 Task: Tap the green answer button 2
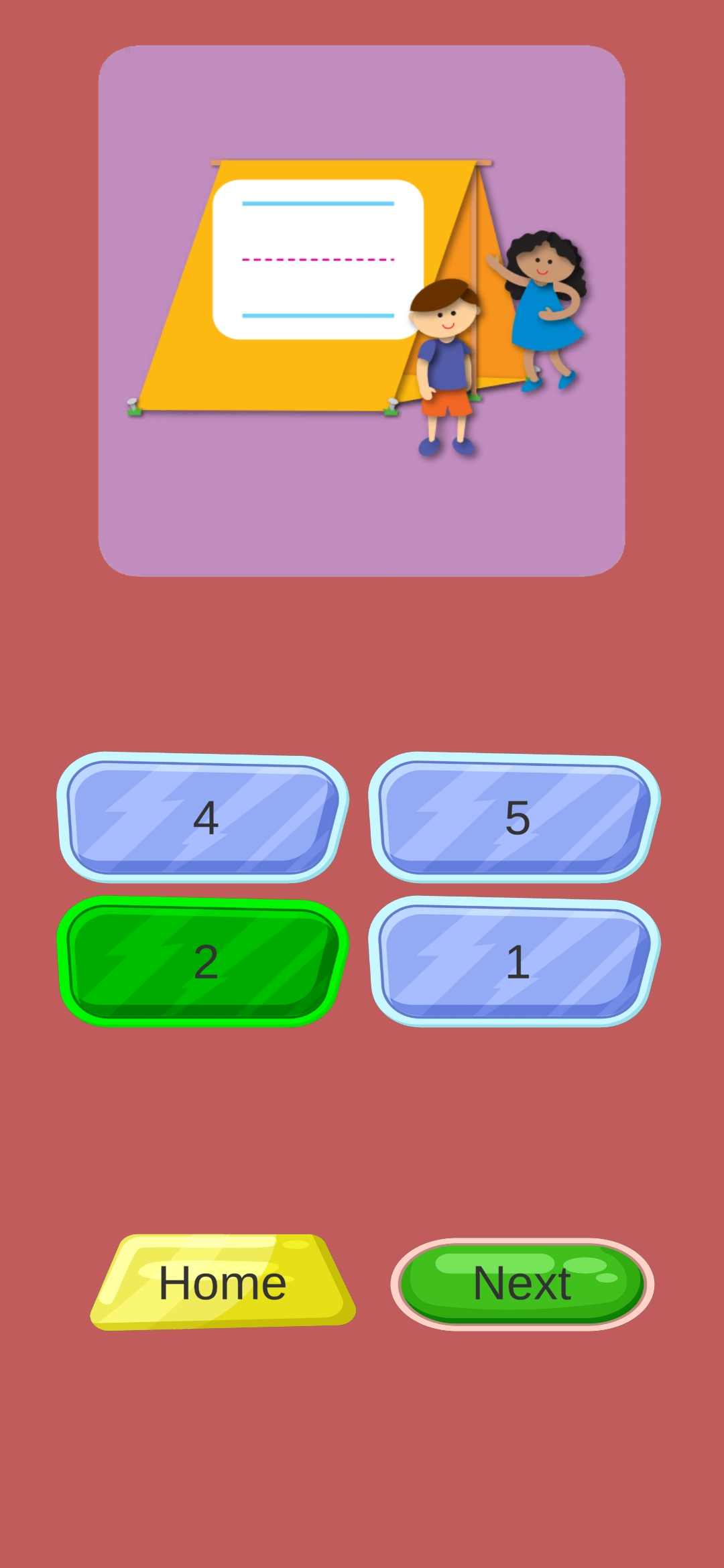[203, 962]
